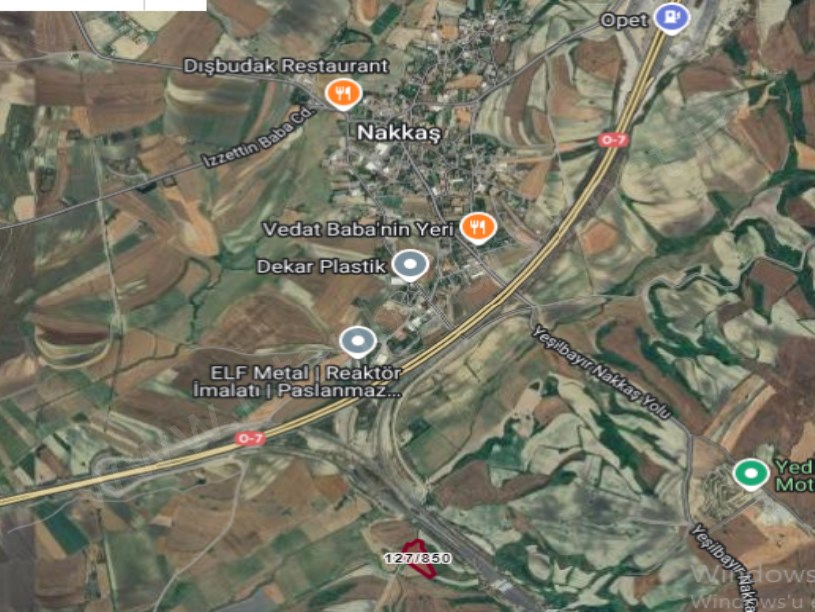Viewport: 815px width, 612px height.
Task: Select the Dışbudak Restaurant pin
Action: click(x=343, y=94)
